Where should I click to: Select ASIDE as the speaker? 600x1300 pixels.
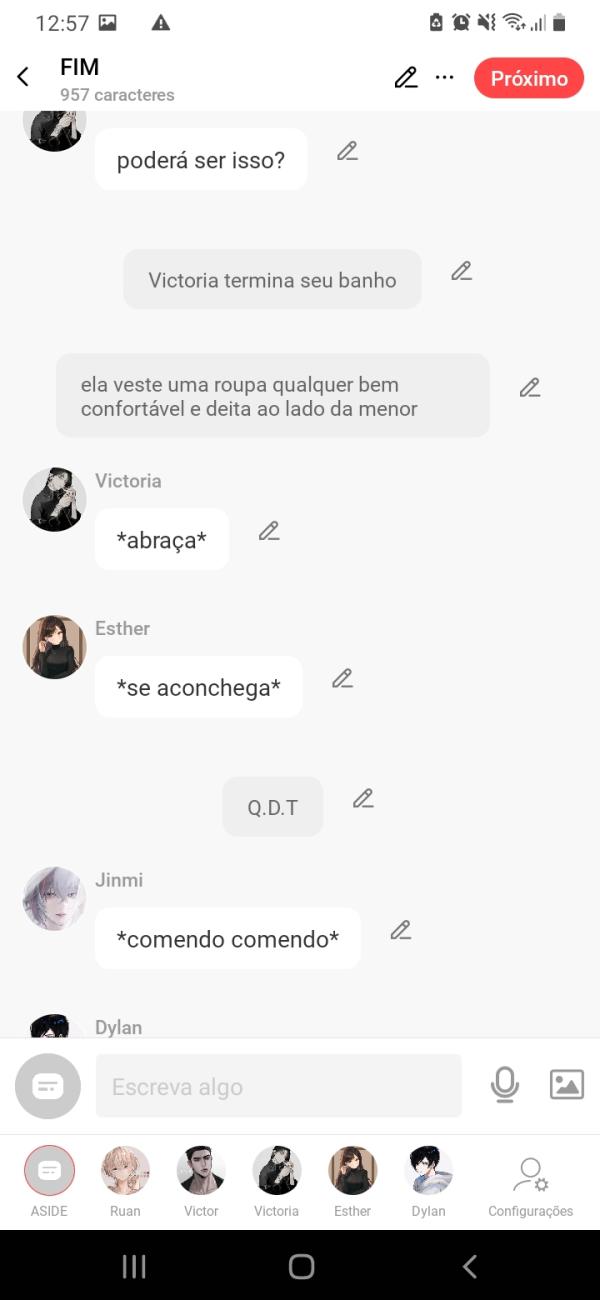49,1171
